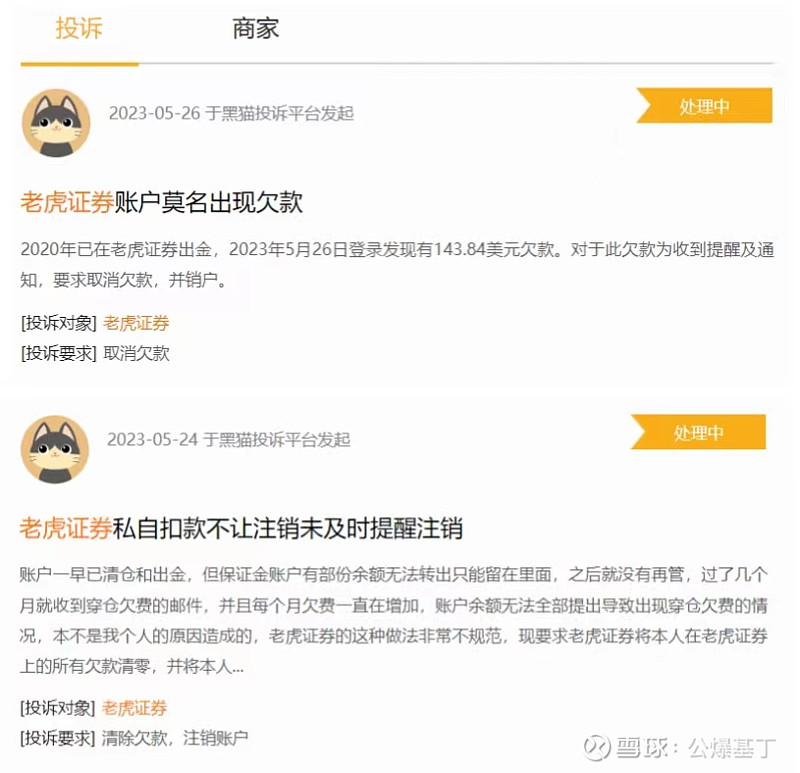
Task: Open complaint 老虎证券账户莫名出现欠款
Action: (162, 203)
